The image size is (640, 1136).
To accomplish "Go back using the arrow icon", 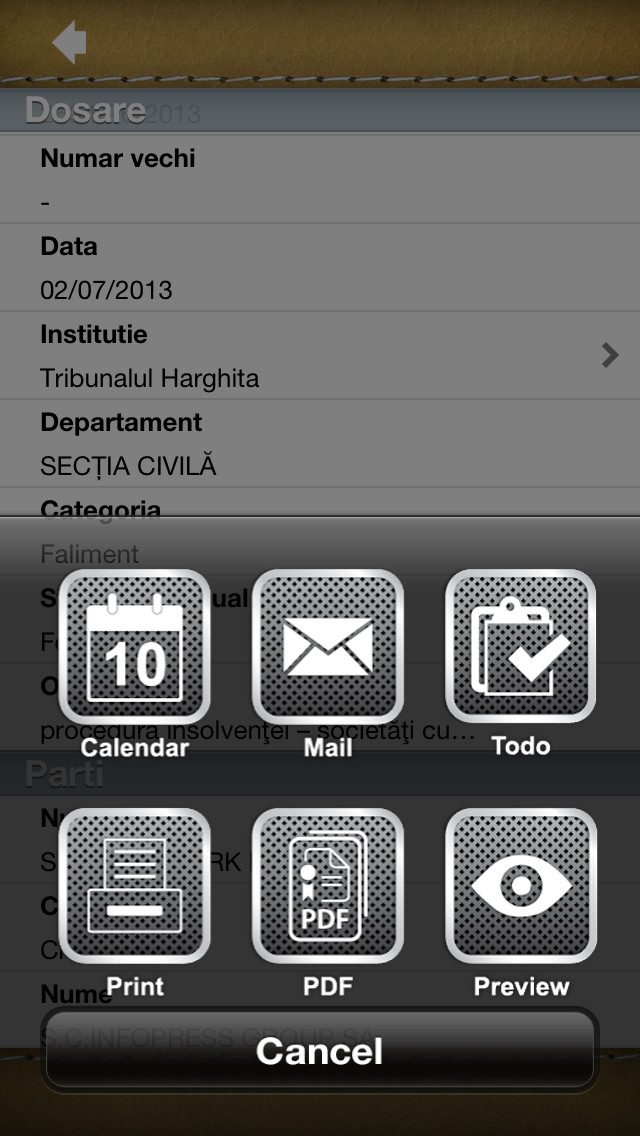I will coord(70,42).
